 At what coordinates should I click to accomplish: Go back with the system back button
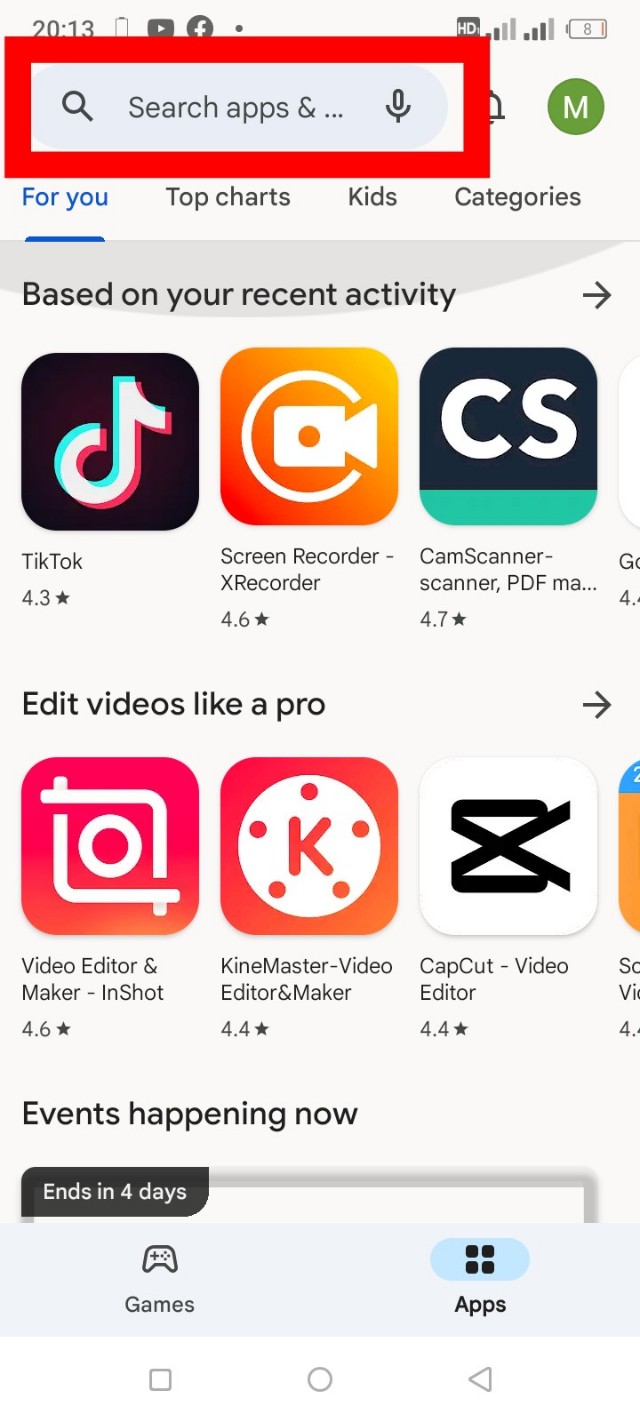pyautogui.click(x=480, y=1380)
